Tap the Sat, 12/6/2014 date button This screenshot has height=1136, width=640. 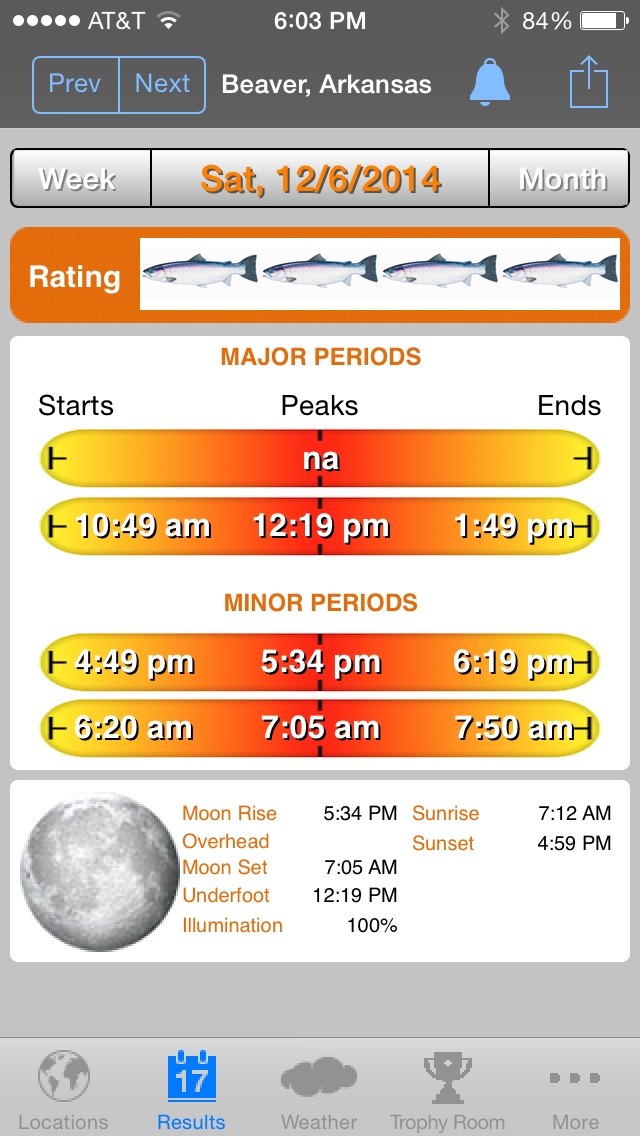(320, 179)
